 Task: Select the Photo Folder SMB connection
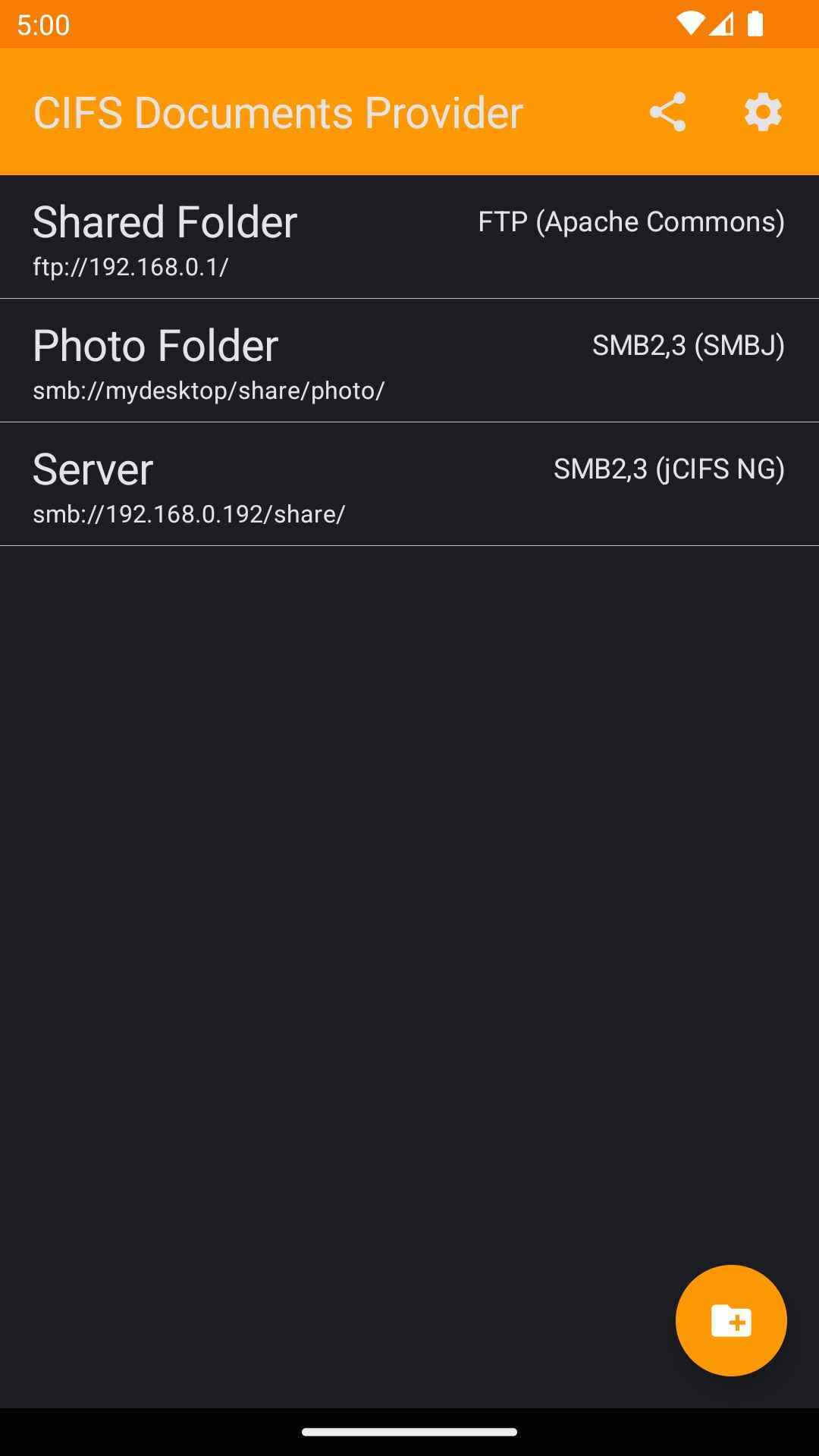click(409, 361)
